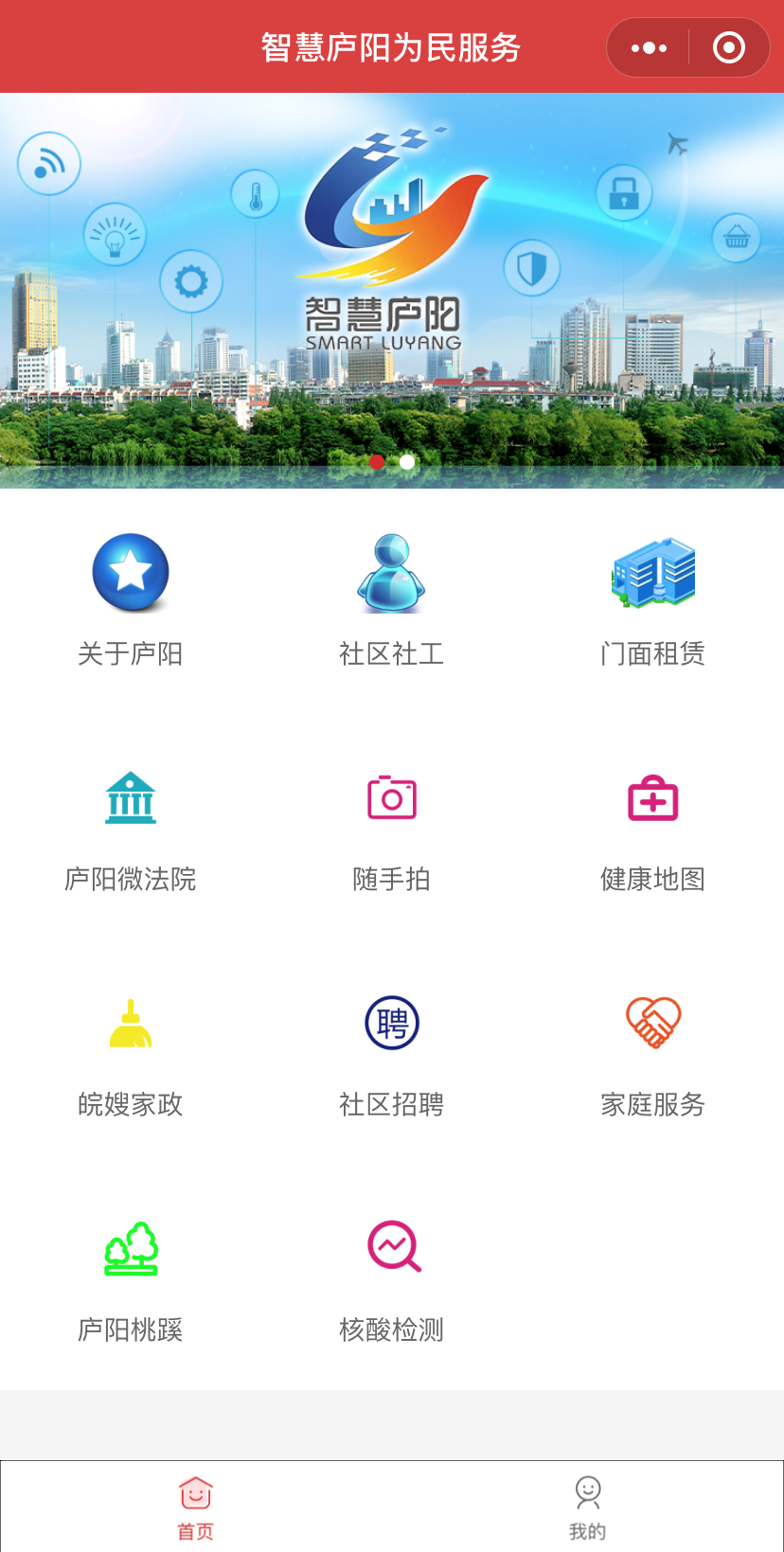Open 皖嫂家政 housekeeping
Image resolution: width=784 pixels, height=1552 pixels.
[x=131, y=1051]
